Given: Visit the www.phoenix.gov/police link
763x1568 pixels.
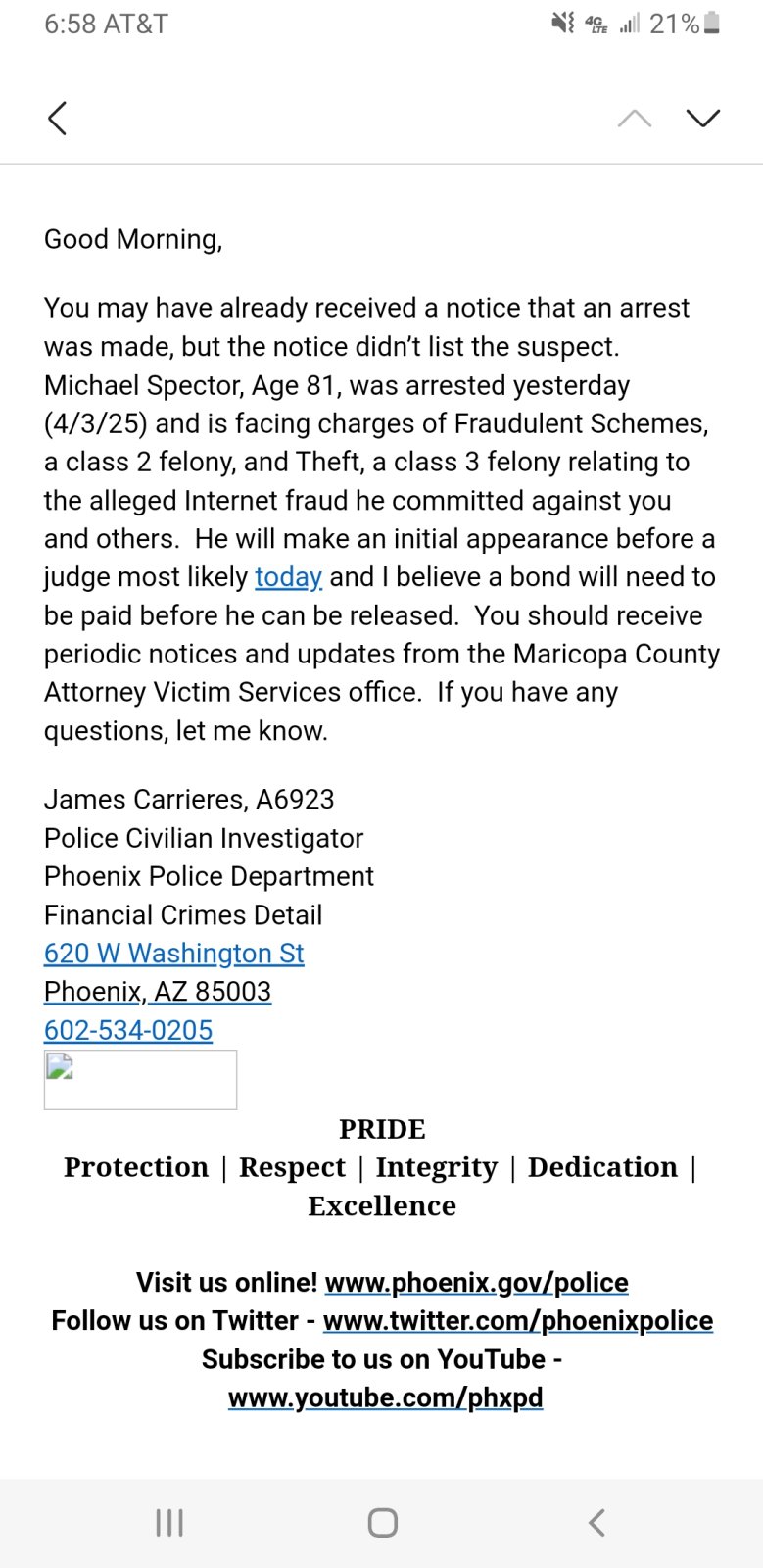Looking at the screenshot, I should [476, 1282].
